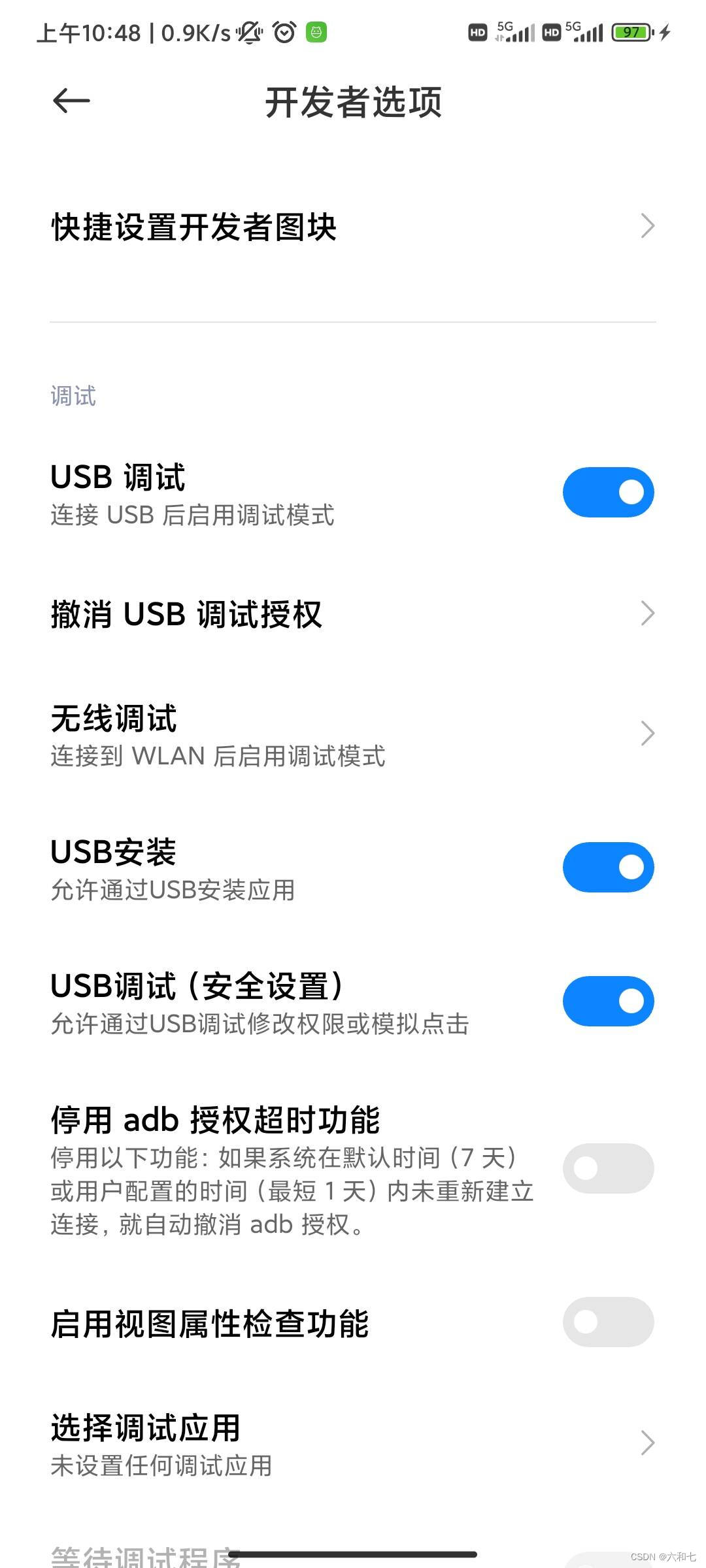
Task: Open 选择调试应用
Action: coord(353,1443)
